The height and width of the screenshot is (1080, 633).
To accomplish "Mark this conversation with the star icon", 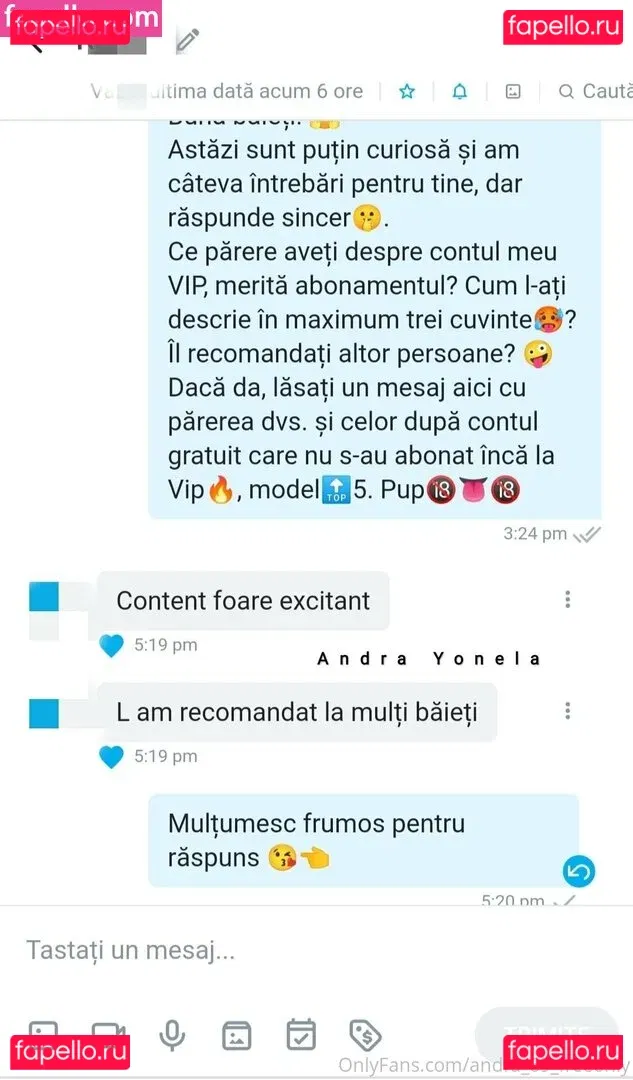I will (x=407, y=91).
